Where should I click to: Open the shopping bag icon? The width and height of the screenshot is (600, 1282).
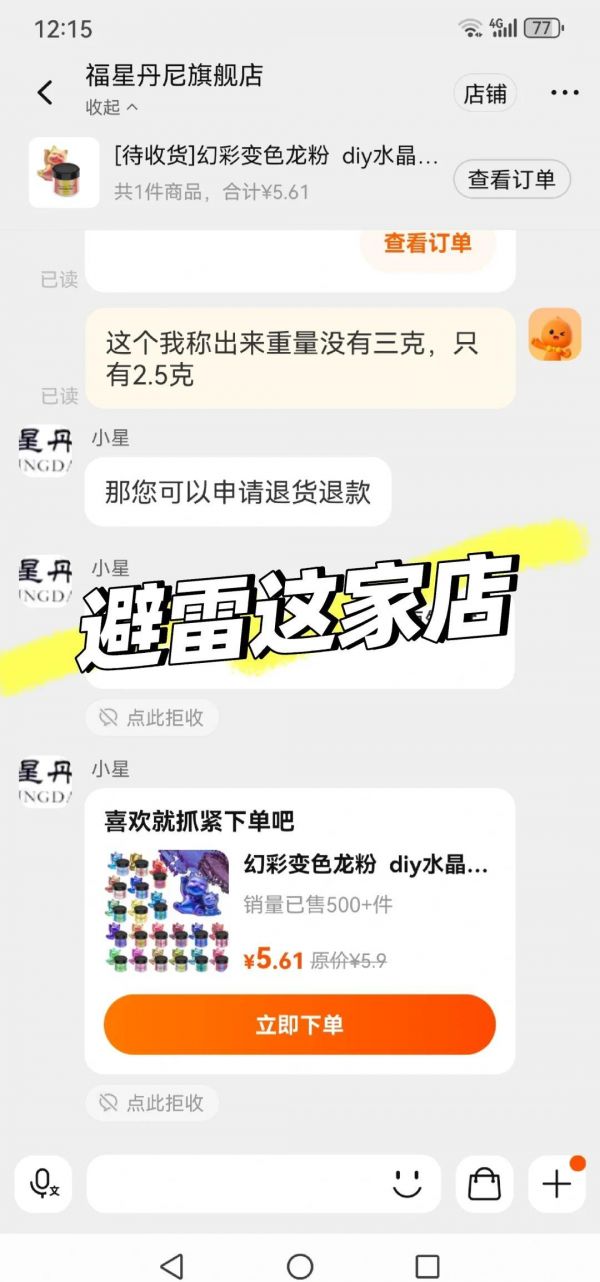485,1184
